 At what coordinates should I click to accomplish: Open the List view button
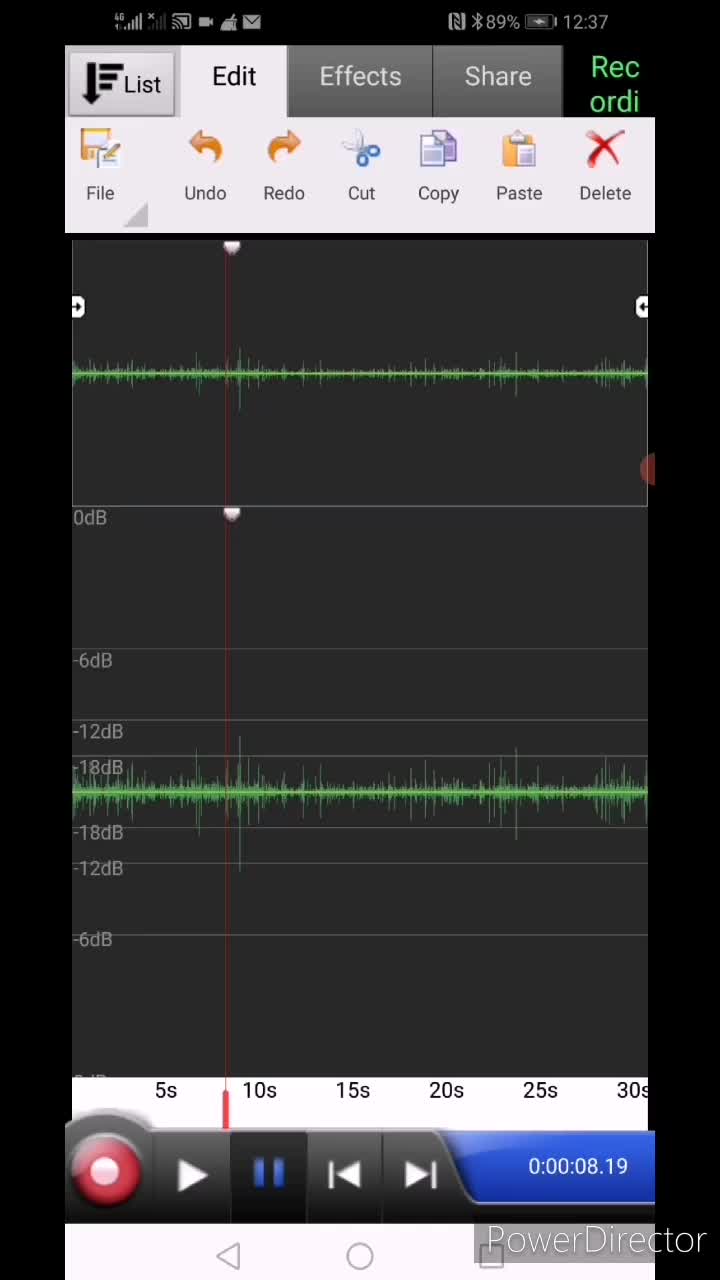[122, 82]
